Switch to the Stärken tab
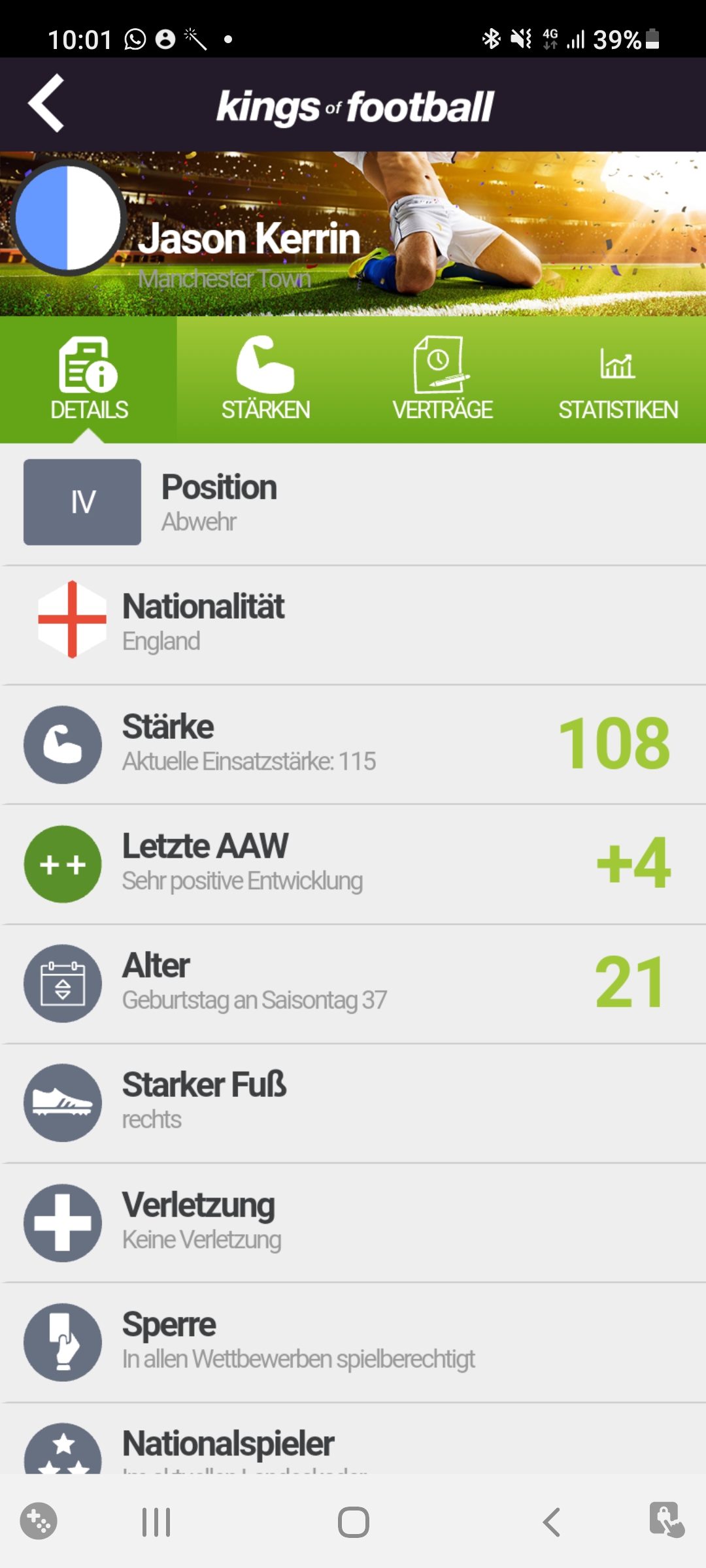 pos(265,380)
